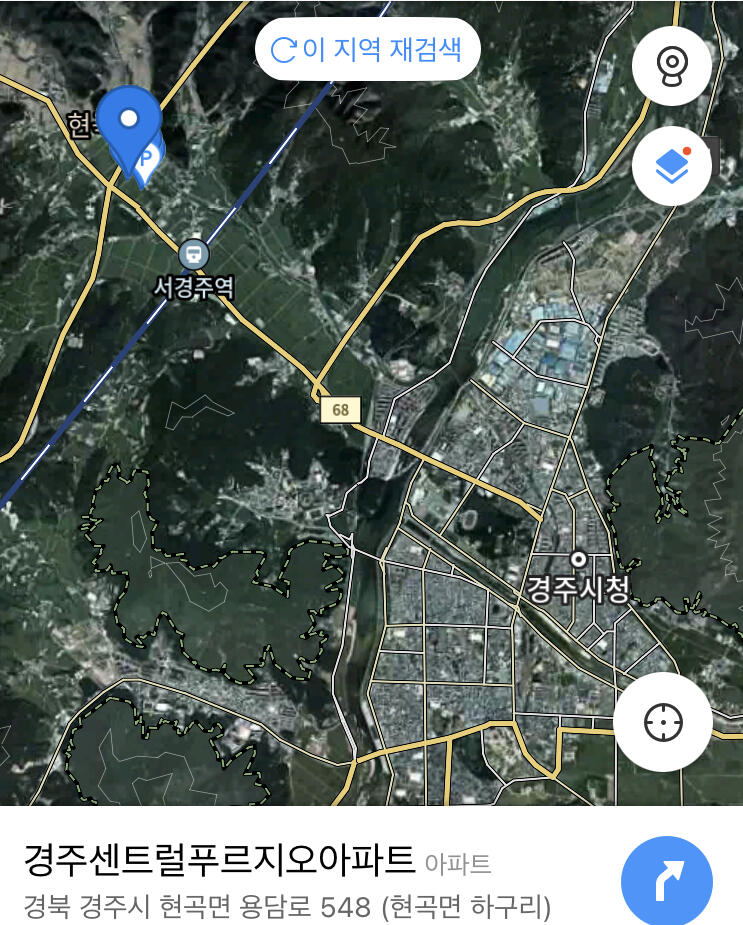The image size is (743, 925).
Task: Open the street view camera button
Action: (671, 65)
